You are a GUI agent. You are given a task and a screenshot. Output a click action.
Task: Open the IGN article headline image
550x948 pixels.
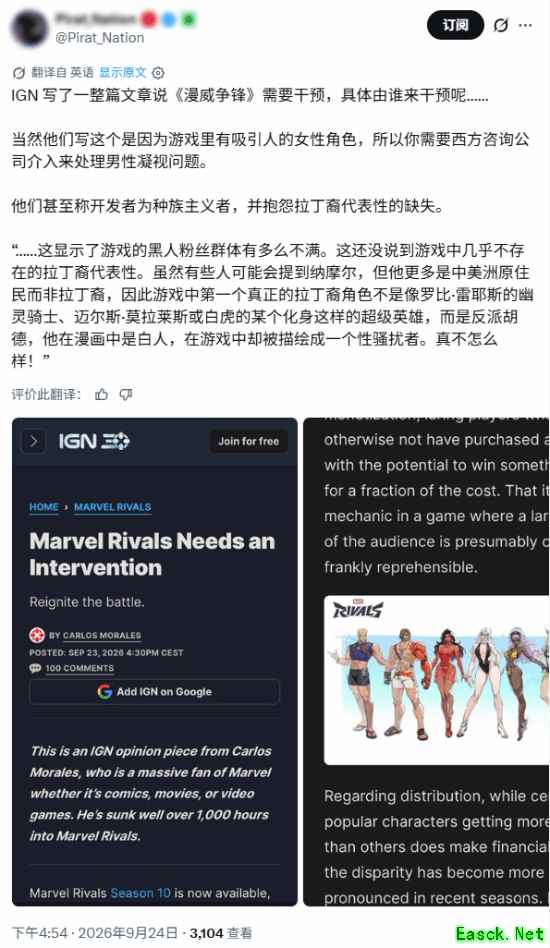155,661
